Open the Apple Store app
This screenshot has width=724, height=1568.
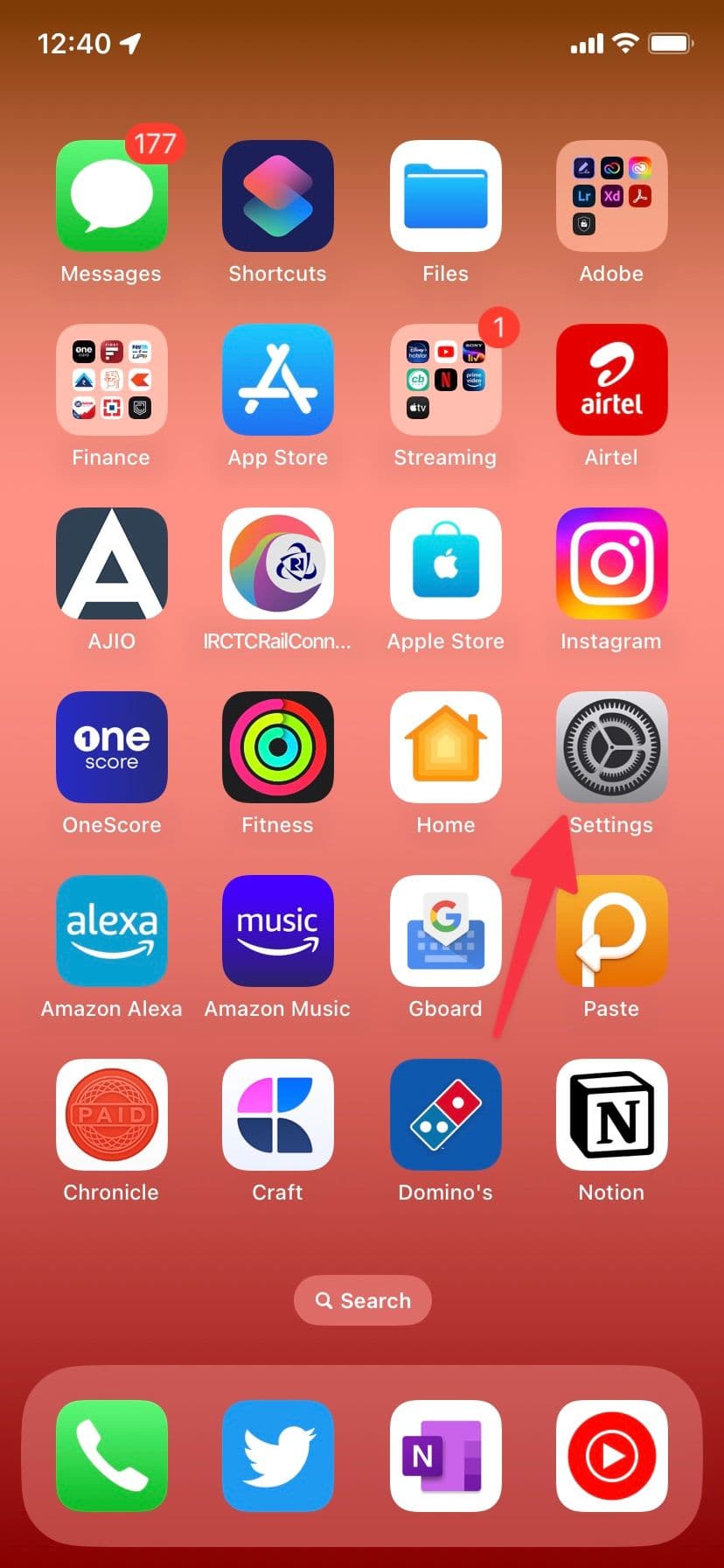[x=445, y=563]
